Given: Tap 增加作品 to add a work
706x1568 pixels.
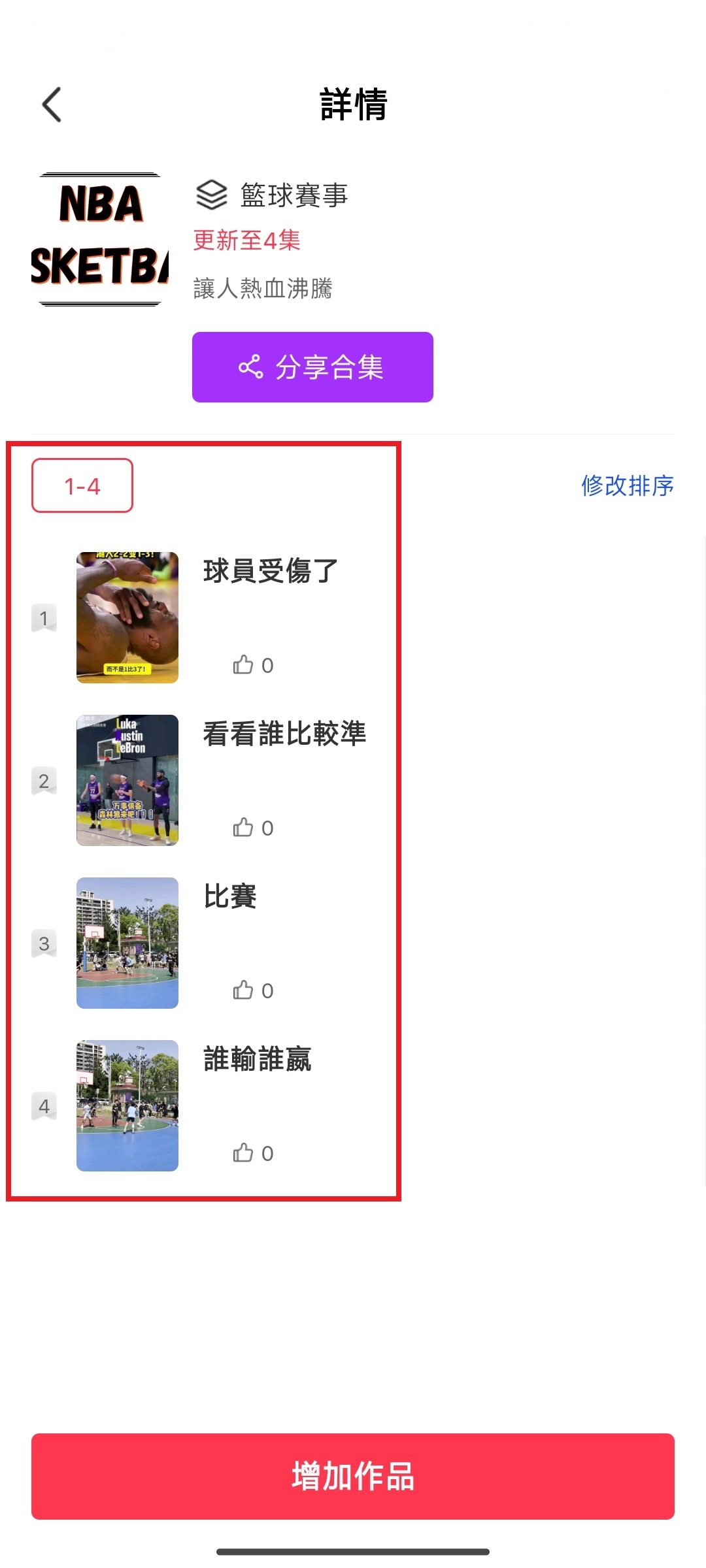Looking at the screenshot, I should pyautogui.click(x=353, y=1476).
